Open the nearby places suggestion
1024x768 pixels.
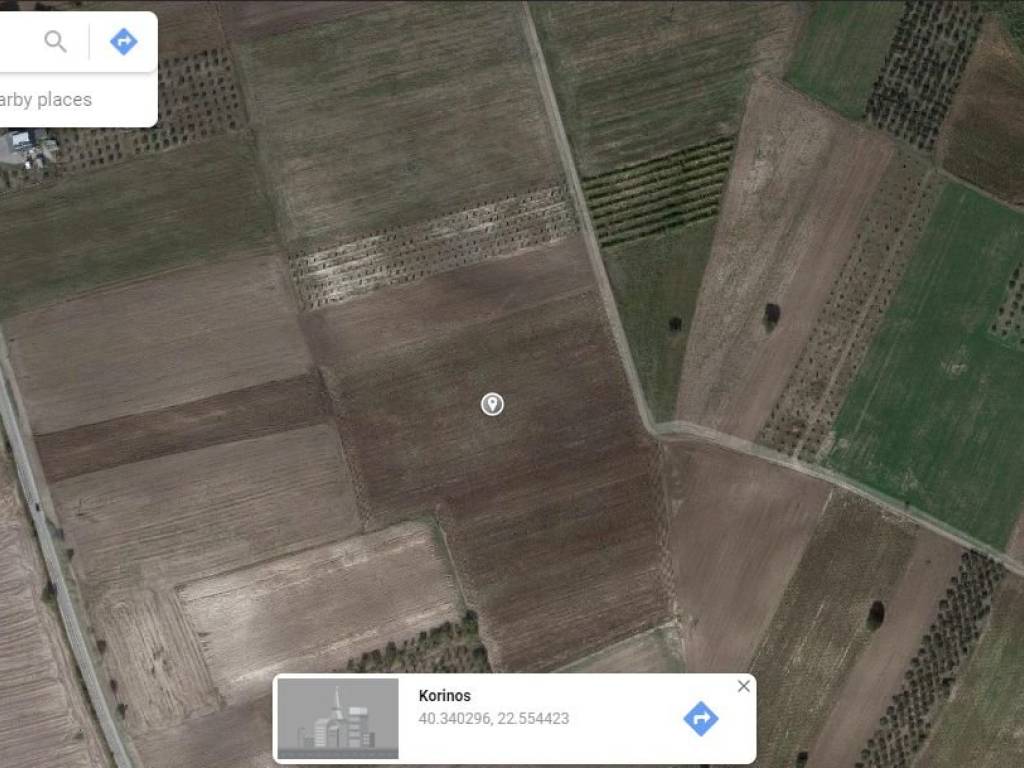pyautogui.click(x=46, y=99)
